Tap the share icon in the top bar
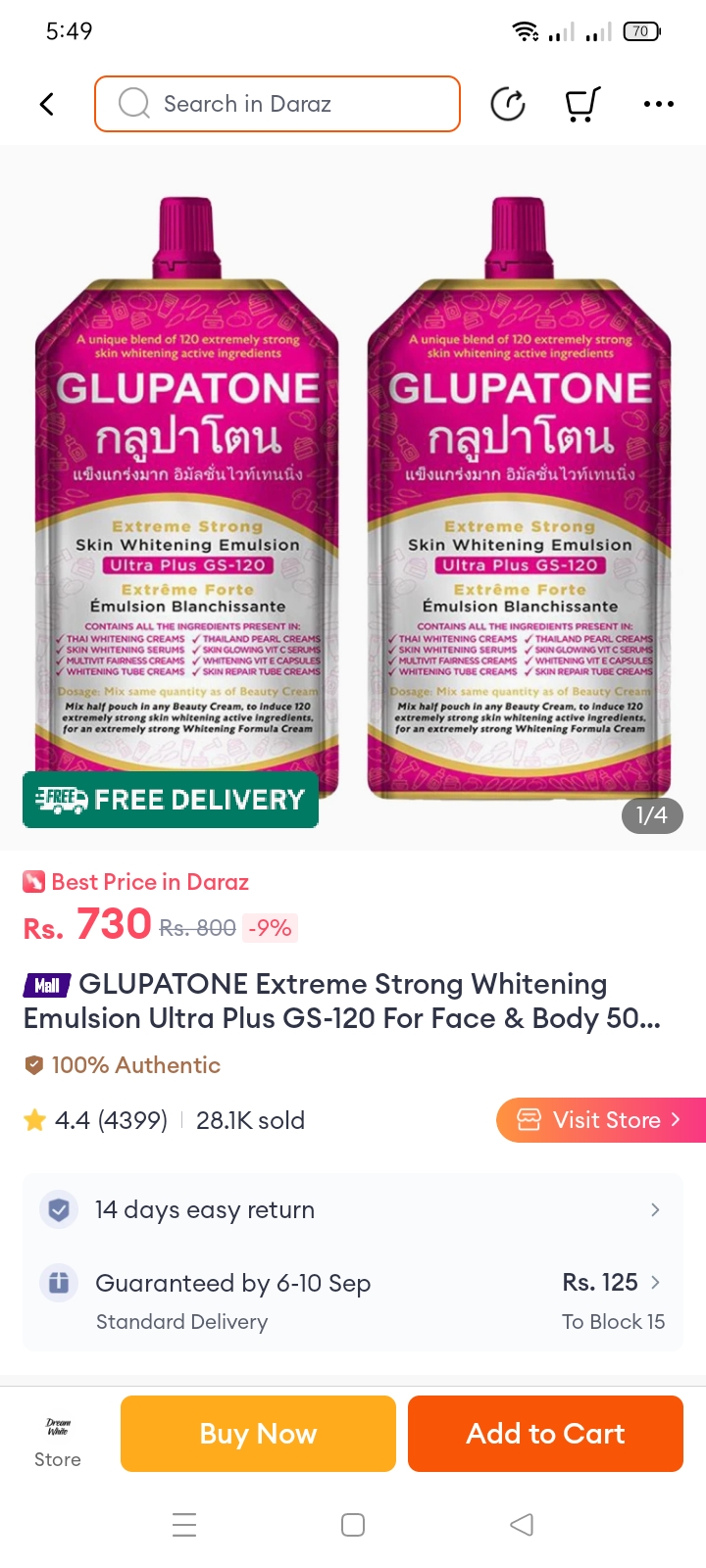 508,104
